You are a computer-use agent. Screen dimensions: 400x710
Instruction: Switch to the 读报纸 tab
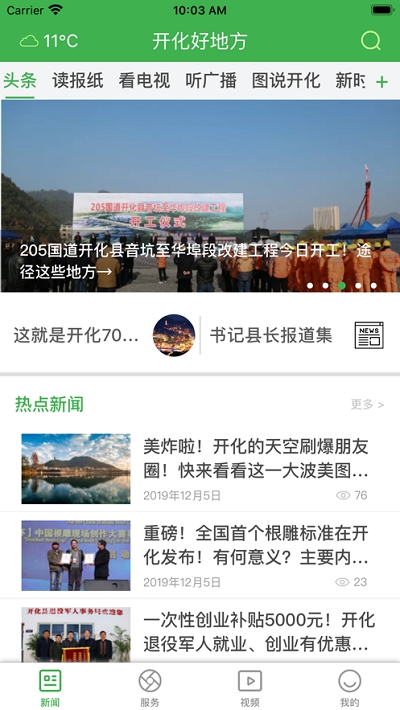[78, 81]
